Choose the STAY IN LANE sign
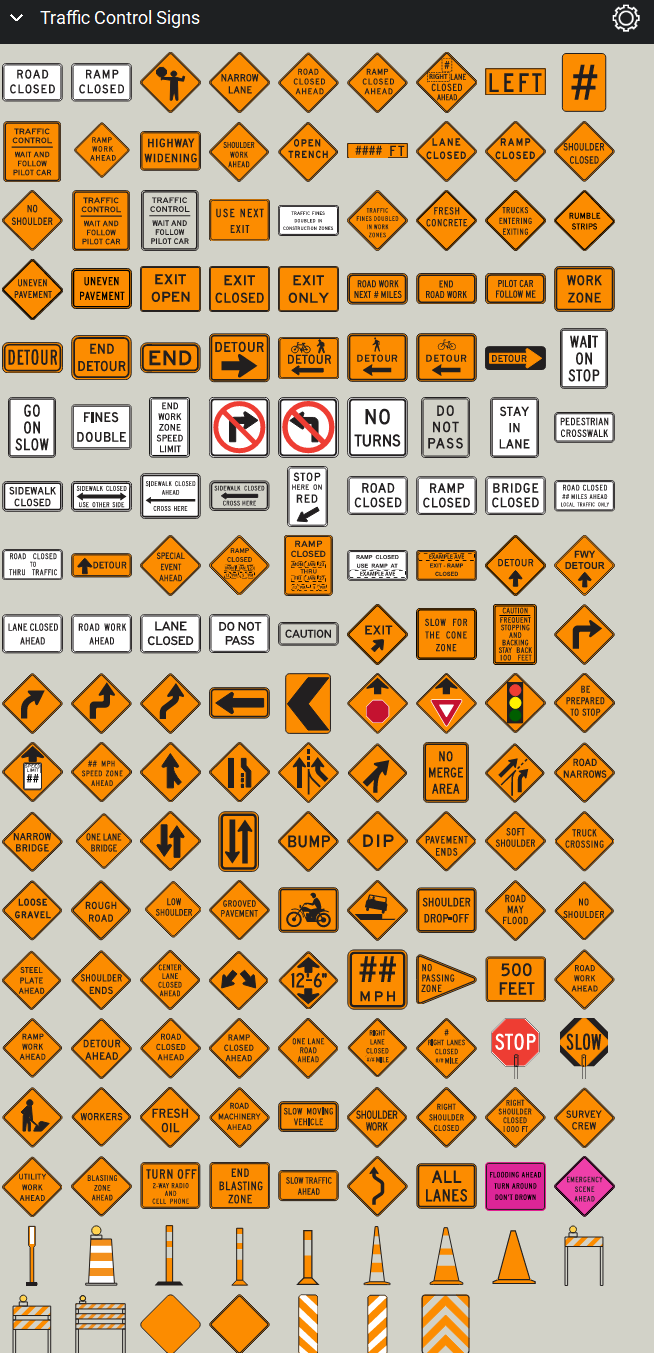654x1353 pixels. click(x=515, y=428)
